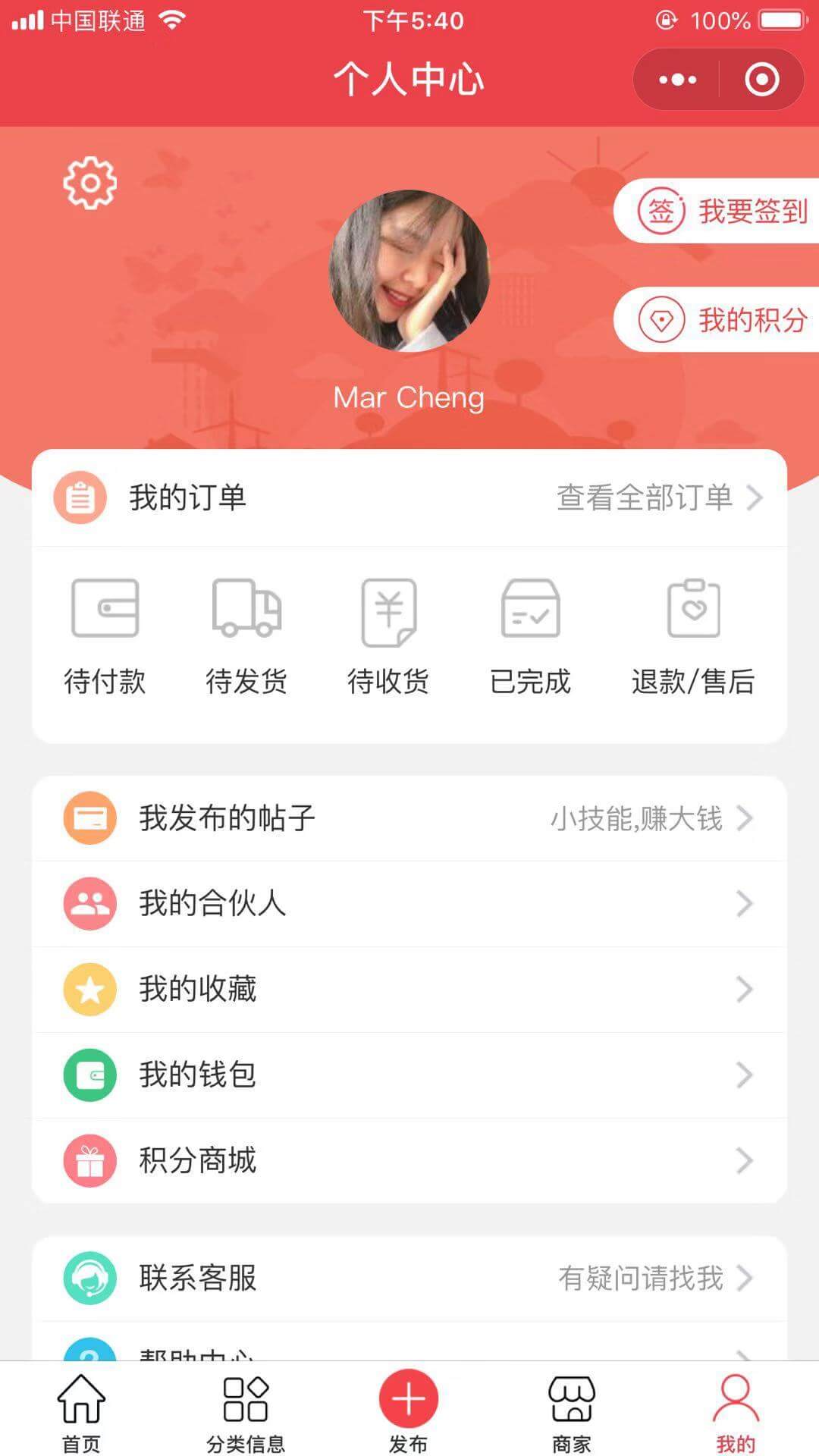This screenshot has width=819, height=1456.
Task: Open 待发货 awaiting shipment orders
Action: point(246,635)
